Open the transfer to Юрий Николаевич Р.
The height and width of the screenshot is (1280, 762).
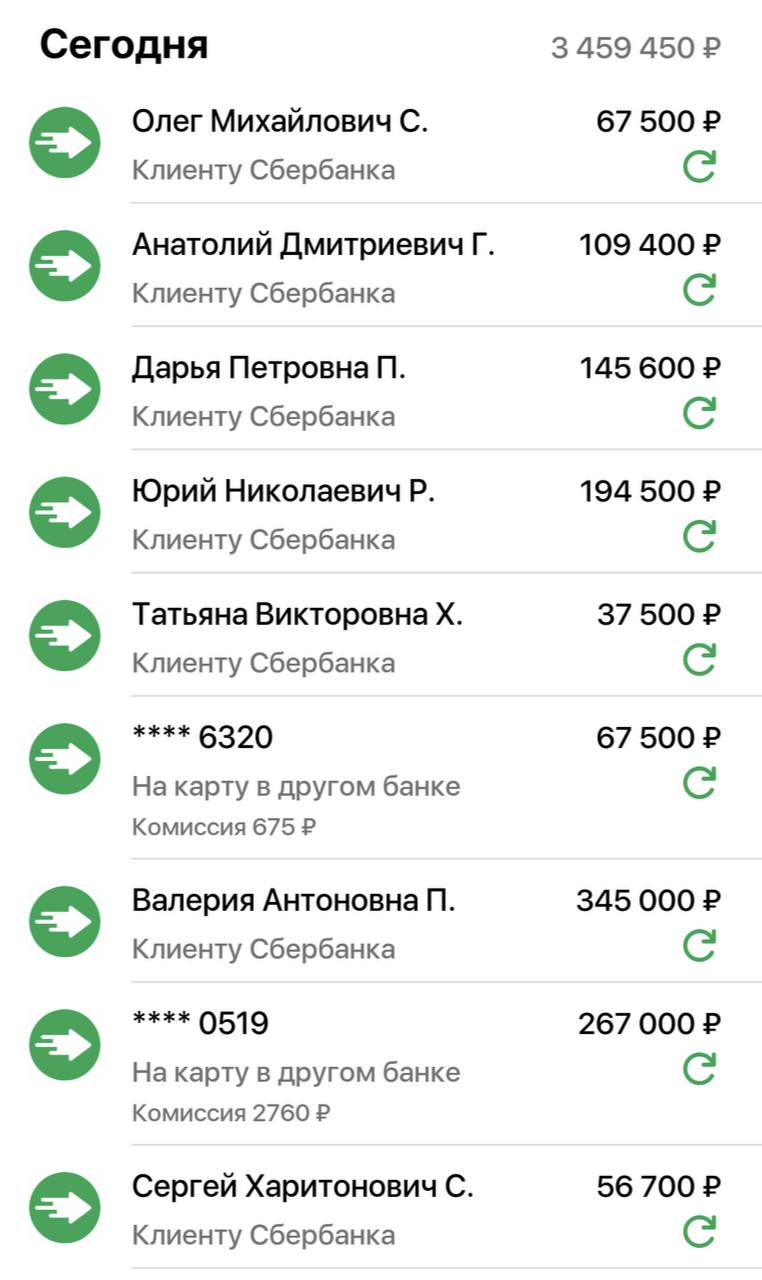click(x=283, y=491)
